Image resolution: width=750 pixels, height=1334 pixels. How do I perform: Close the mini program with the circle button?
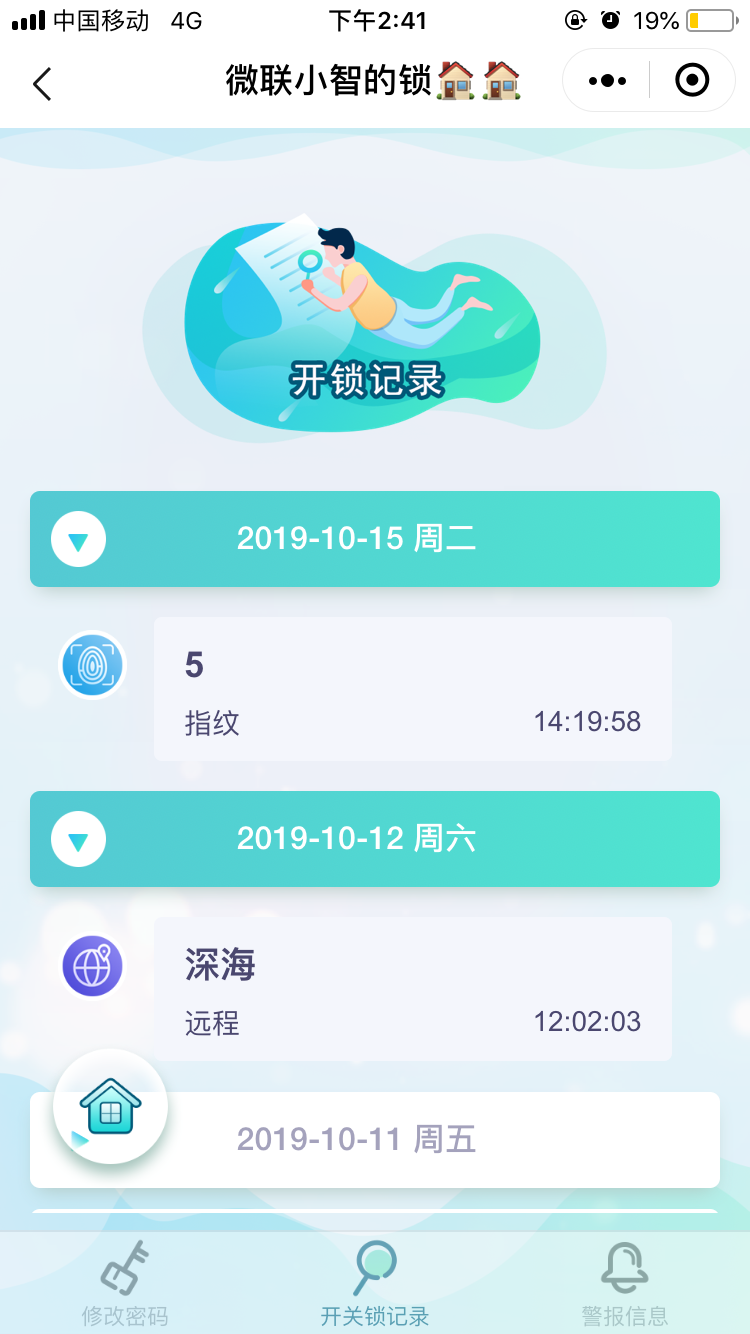coord(692,81)
